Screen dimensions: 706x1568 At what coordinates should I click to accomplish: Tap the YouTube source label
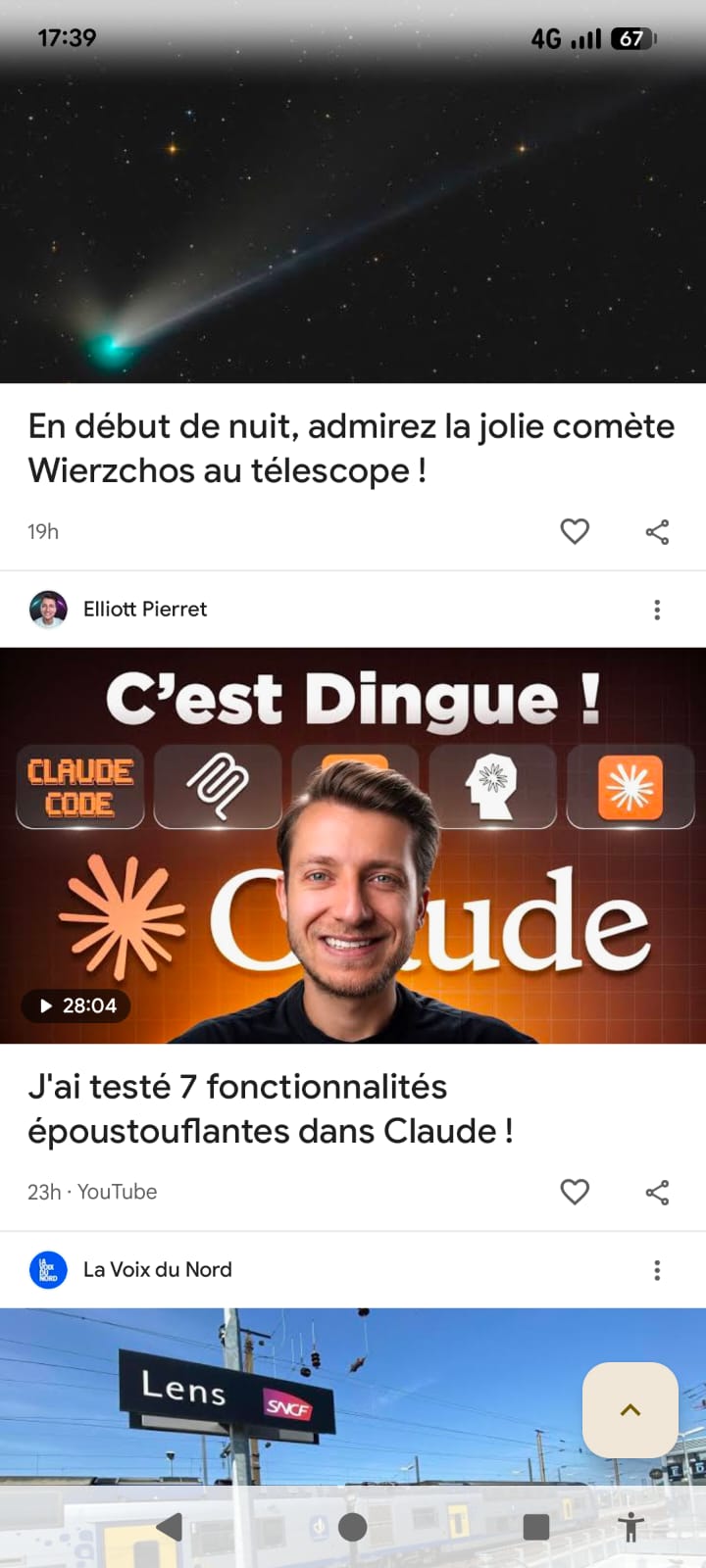pyautogui.click(x=117, y=1192)
